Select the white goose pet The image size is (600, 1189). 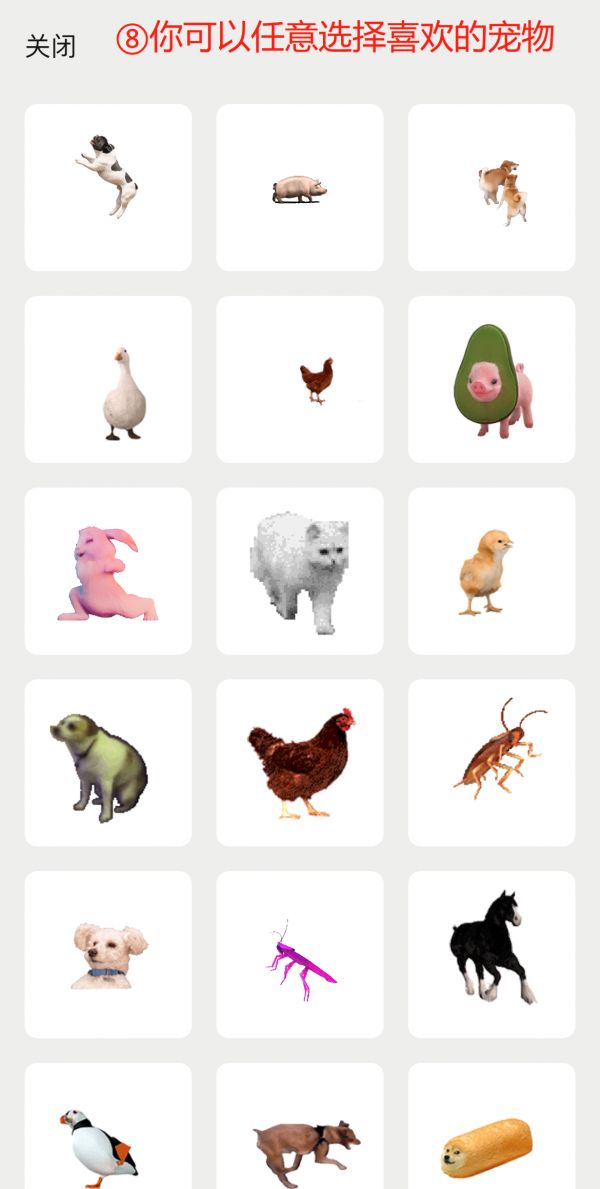tap(108, 379)
